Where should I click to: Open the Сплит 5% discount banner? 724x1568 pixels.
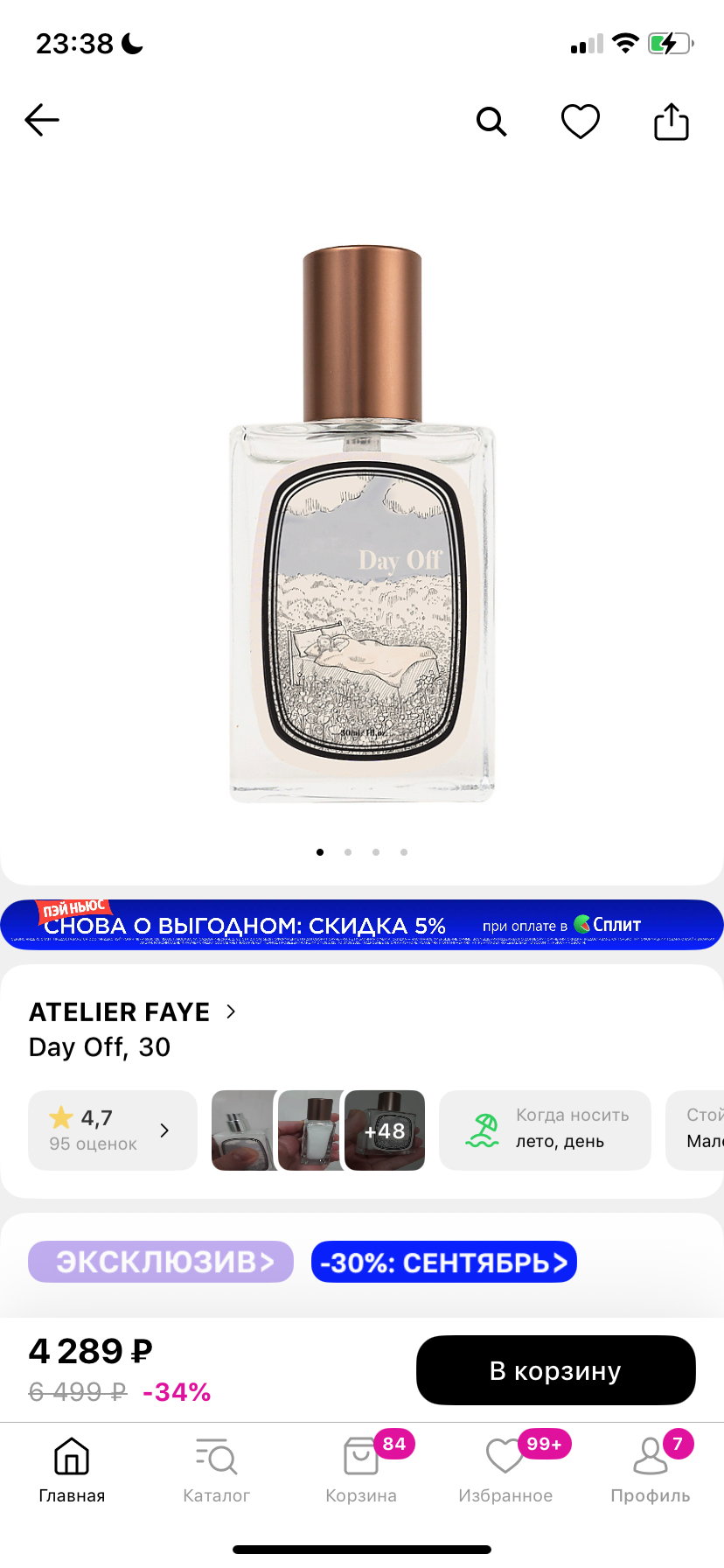pyautogui.click(x=362, y=925)
